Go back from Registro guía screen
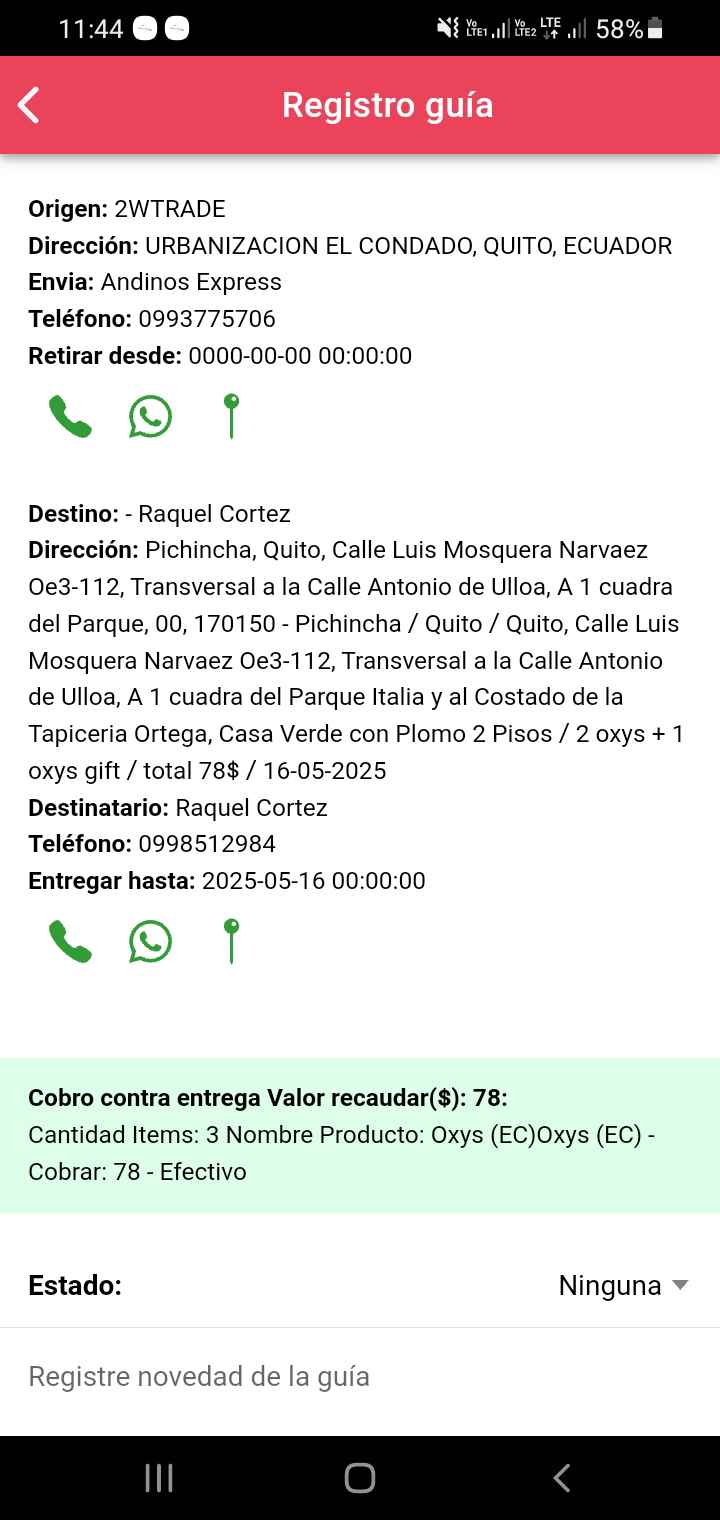 [29, 105]
